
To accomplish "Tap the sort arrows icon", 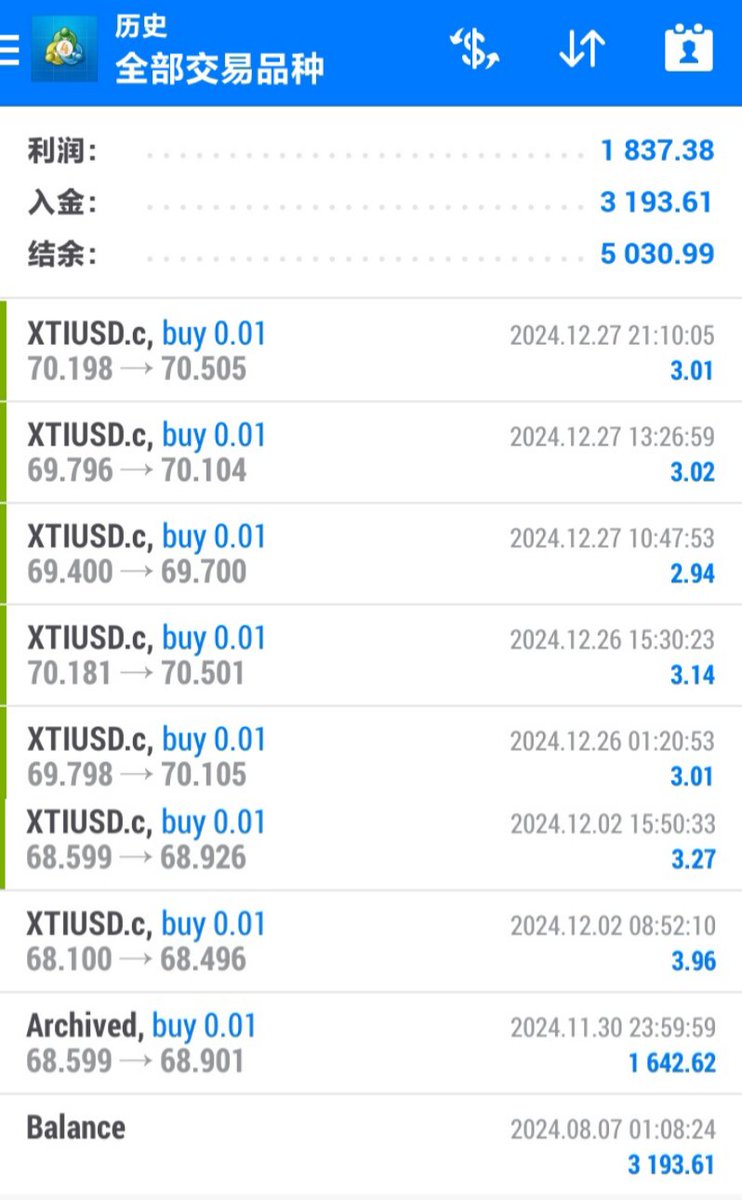I will (582, 50).
